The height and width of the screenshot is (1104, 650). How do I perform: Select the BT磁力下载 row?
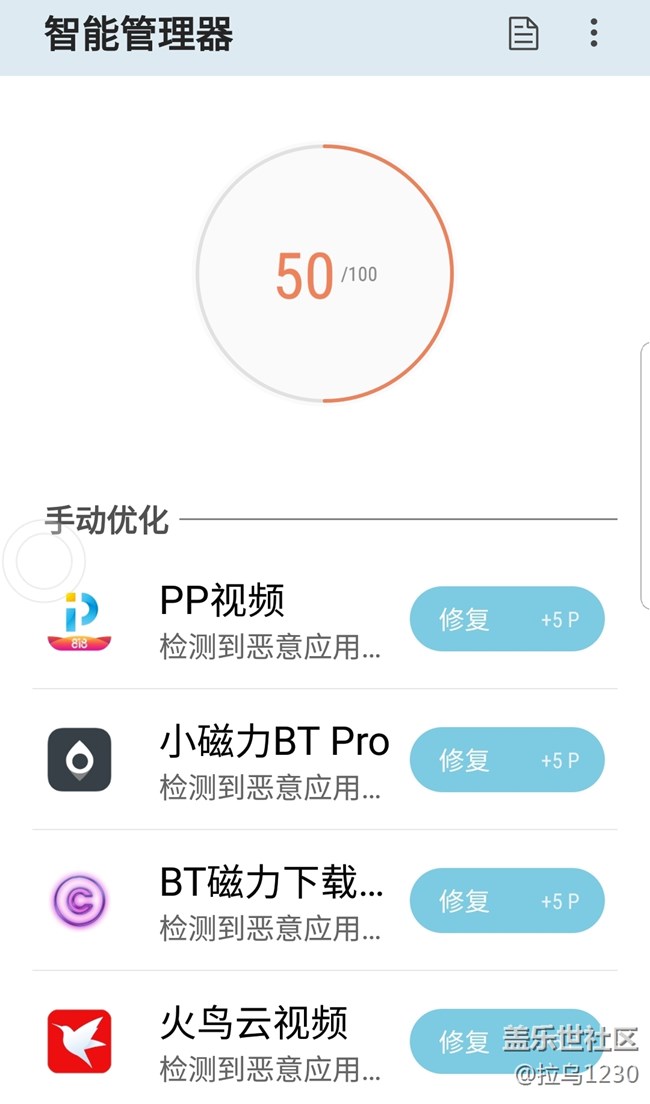pos(270,902)
